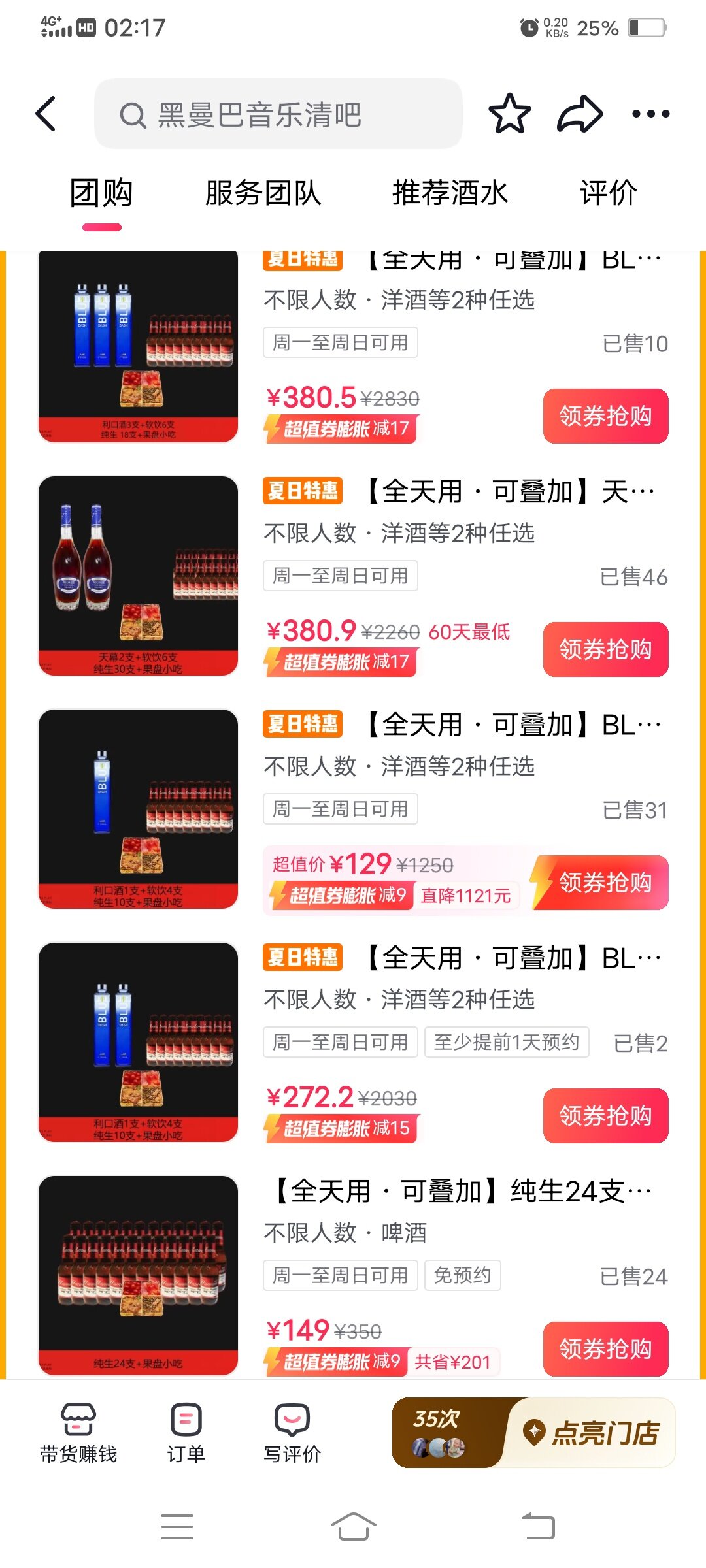Viewport: 706px width, 1568px height.
Task: Open the three-dot overflow menu
Action: pyautogui.click(x=650, y=114)
